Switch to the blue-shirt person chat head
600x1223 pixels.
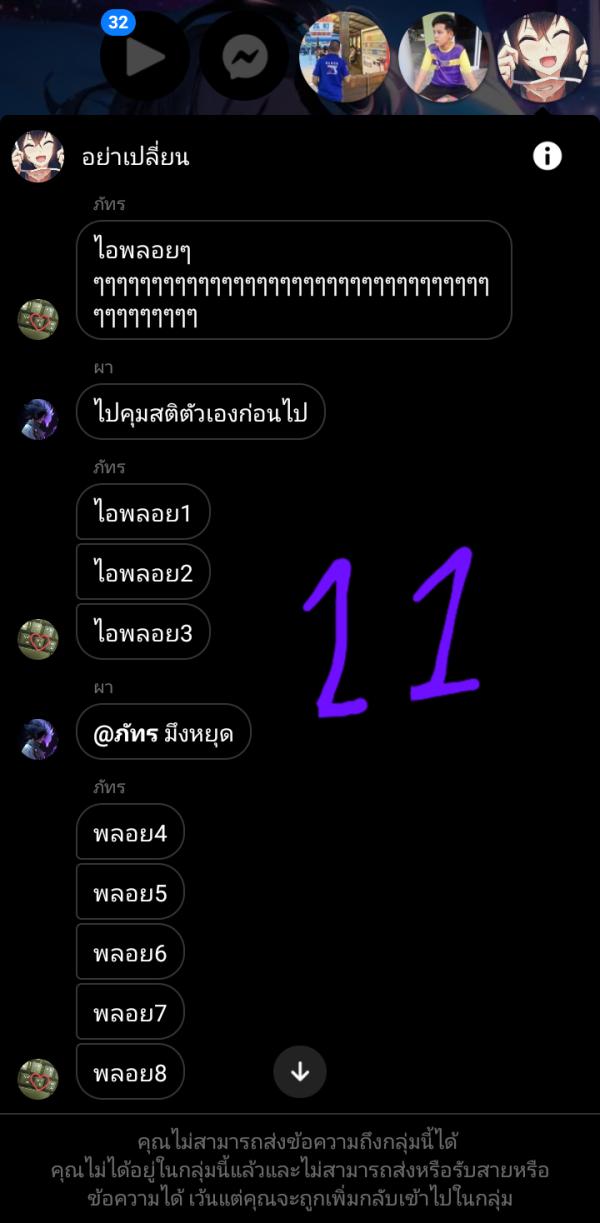345,56
